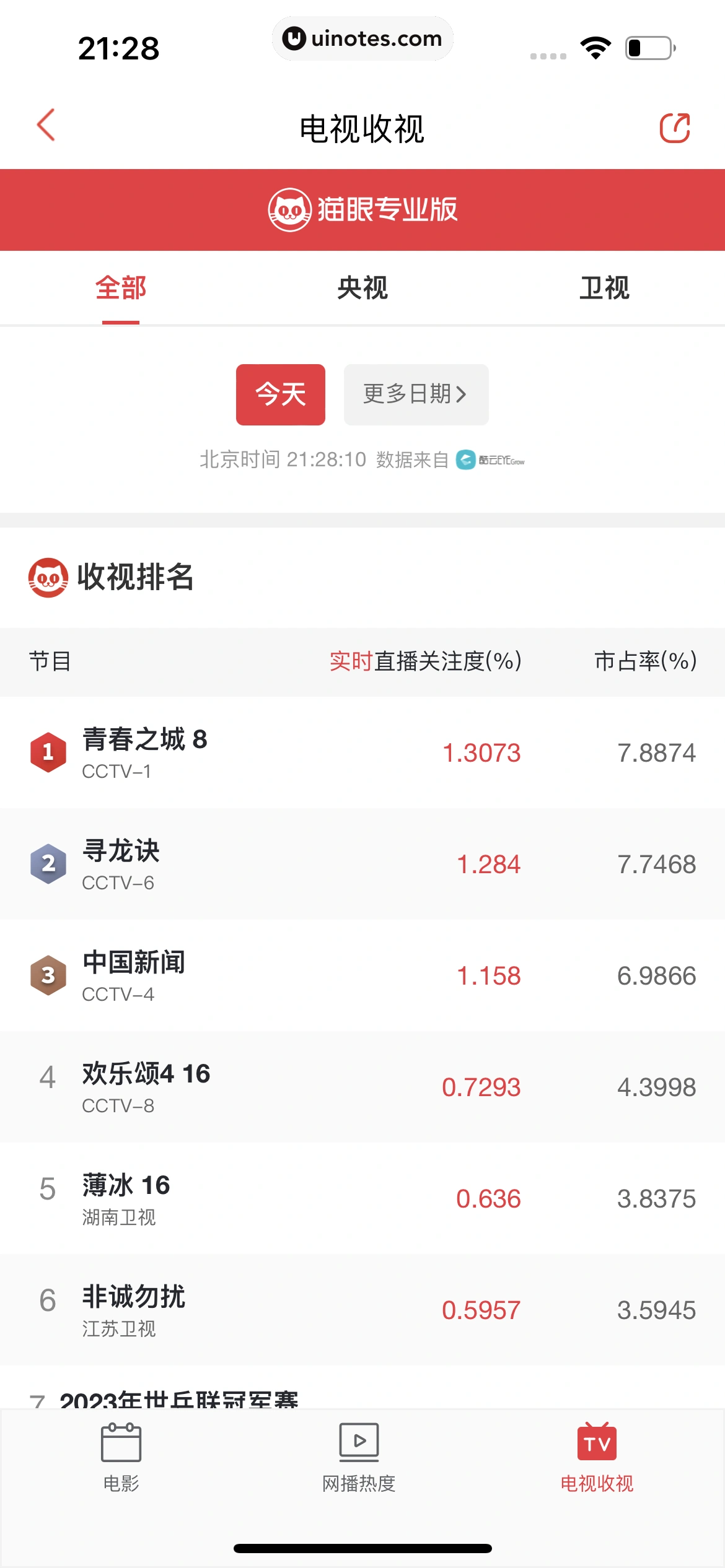
Task: Tap the back arrow to return
Action: (45, 126)
